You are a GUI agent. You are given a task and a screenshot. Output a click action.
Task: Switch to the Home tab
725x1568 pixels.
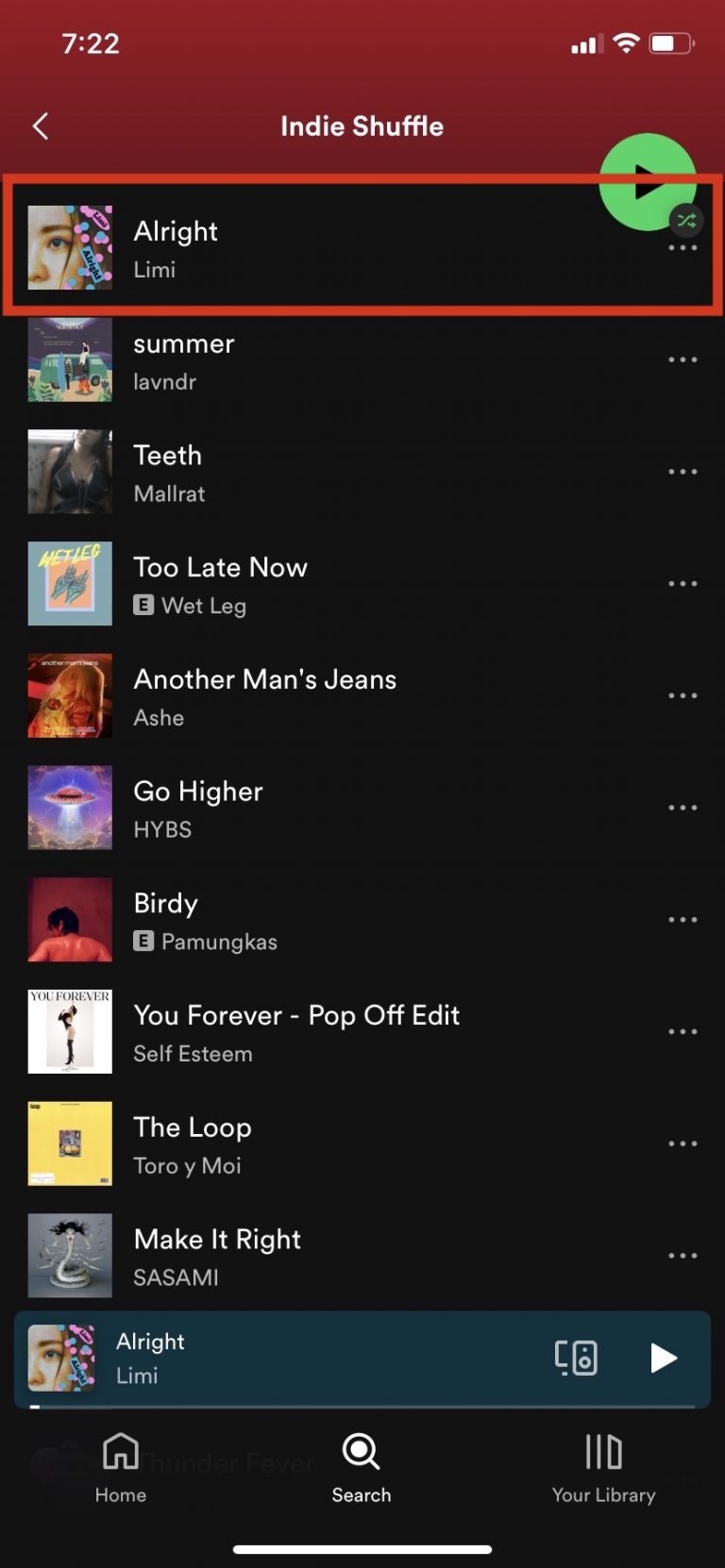pos(121,1467)
